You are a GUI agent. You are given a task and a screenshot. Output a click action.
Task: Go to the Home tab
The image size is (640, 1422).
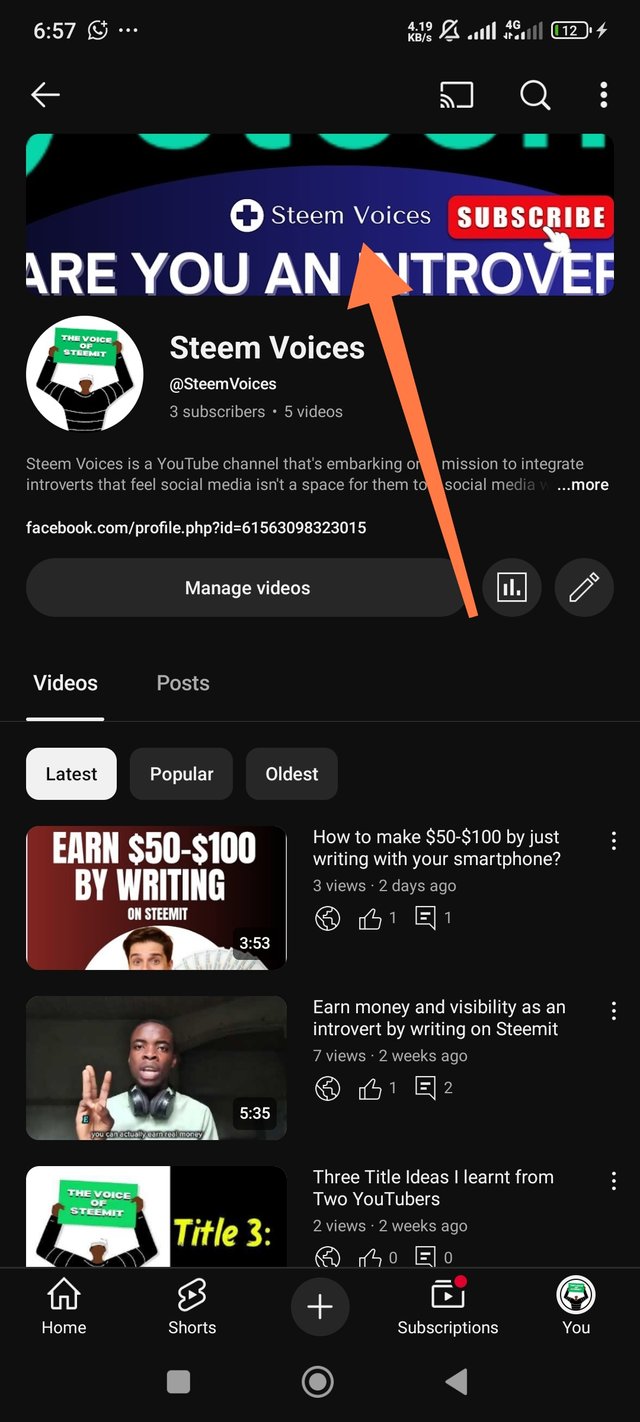click(x=64, y=1307)
